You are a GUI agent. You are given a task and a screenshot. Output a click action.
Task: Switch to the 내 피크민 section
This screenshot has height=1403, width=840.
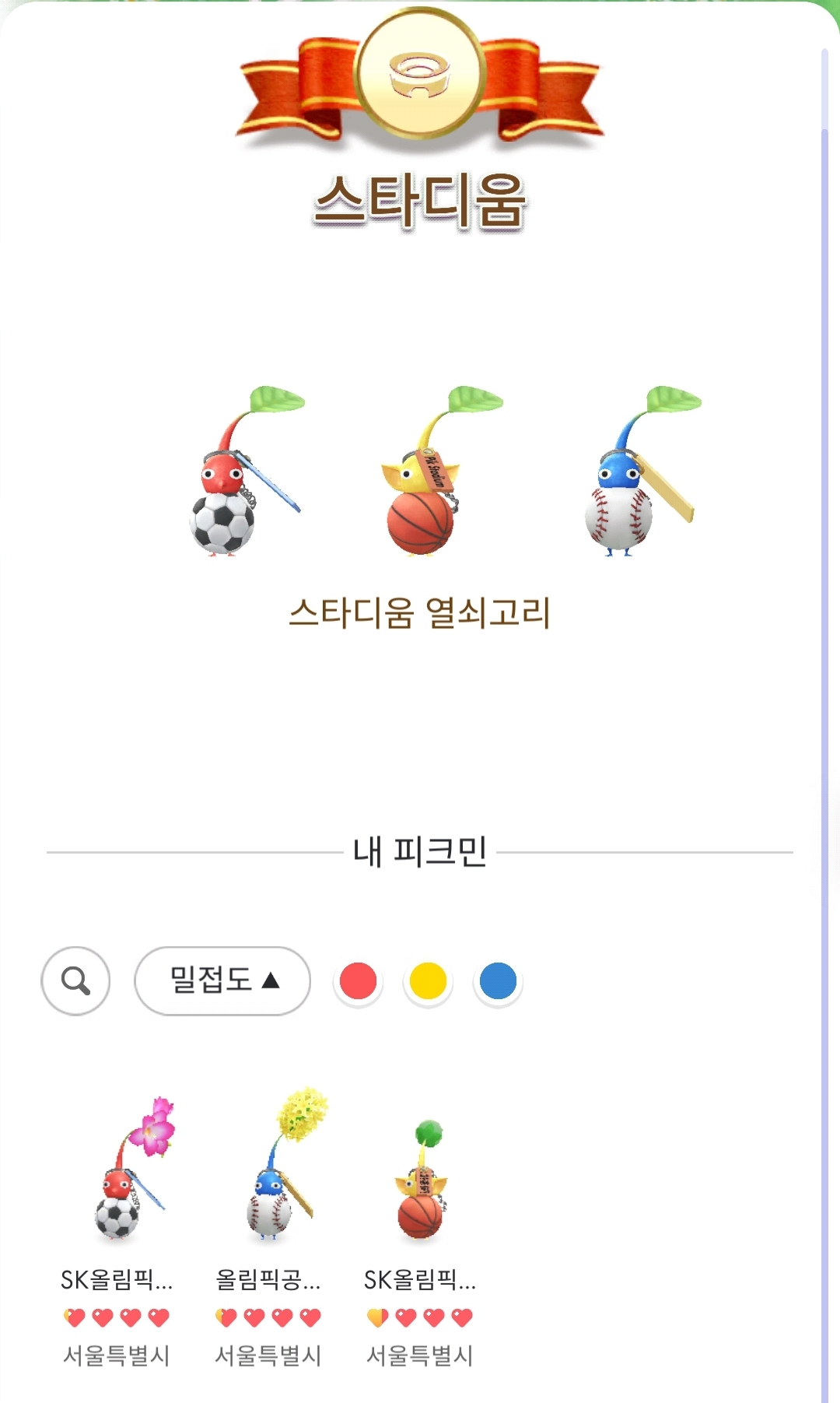point(419,854)
